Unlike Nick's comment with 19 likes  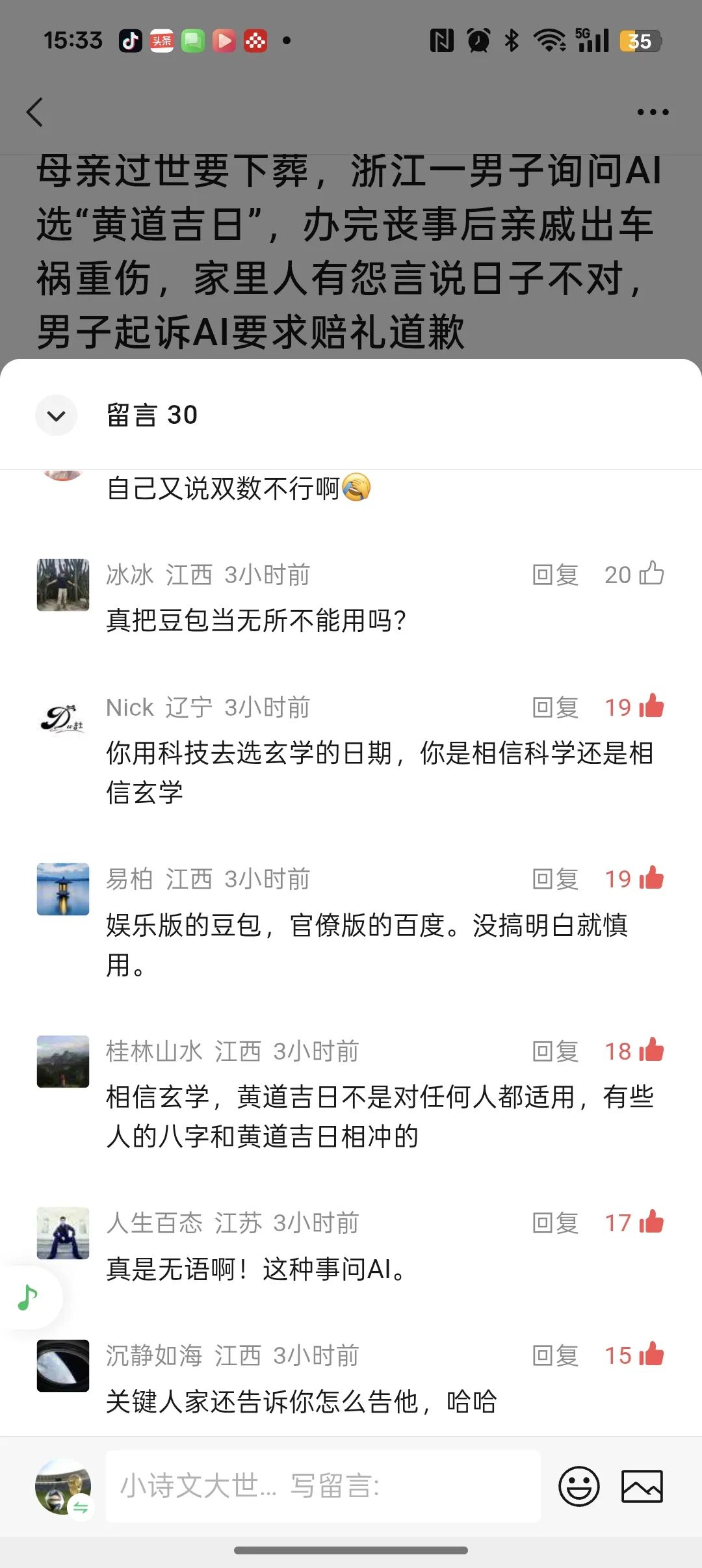click(652, 707)
